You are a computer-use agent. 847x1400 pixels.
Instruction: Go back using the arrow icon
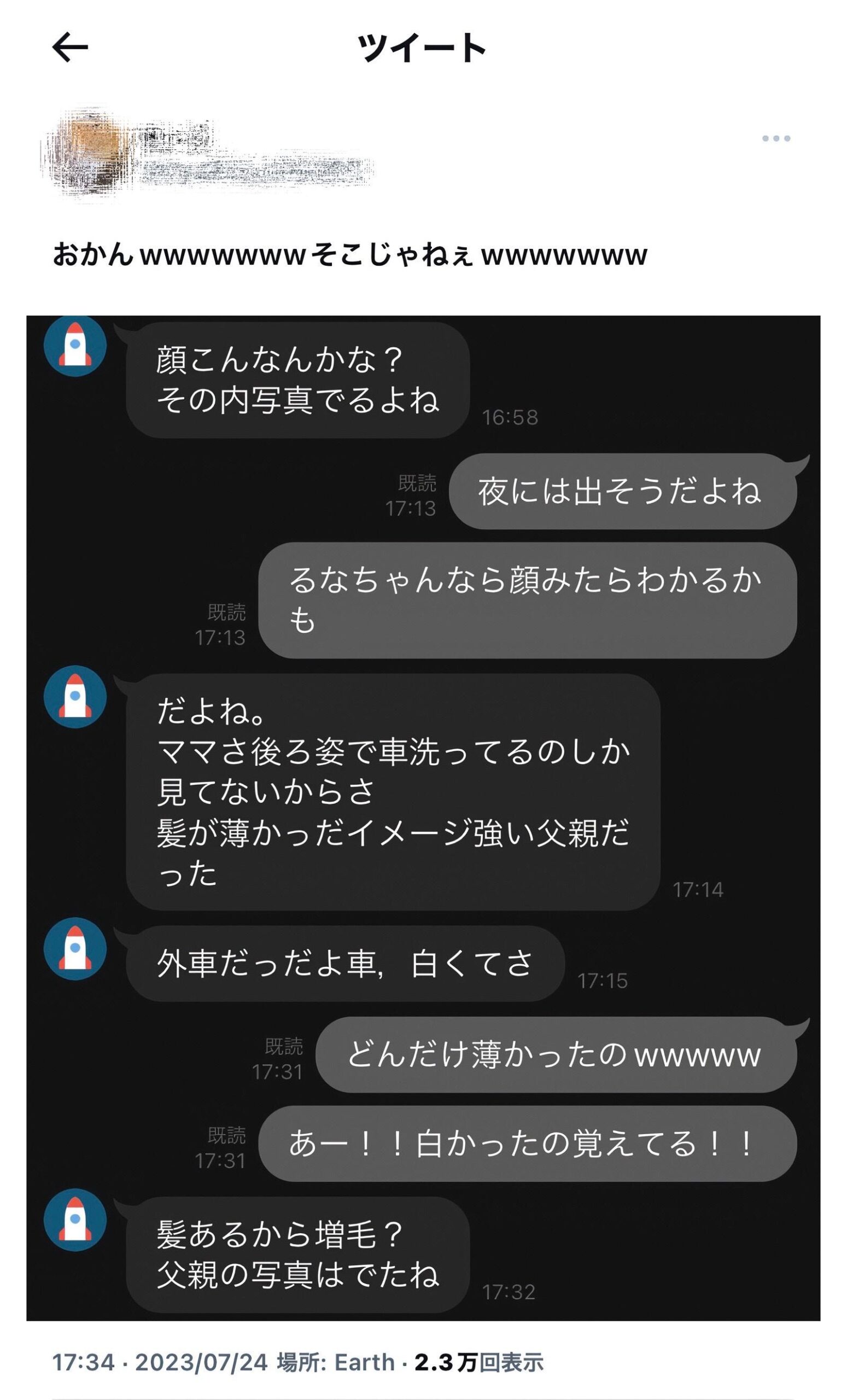(x=70, y=46)
